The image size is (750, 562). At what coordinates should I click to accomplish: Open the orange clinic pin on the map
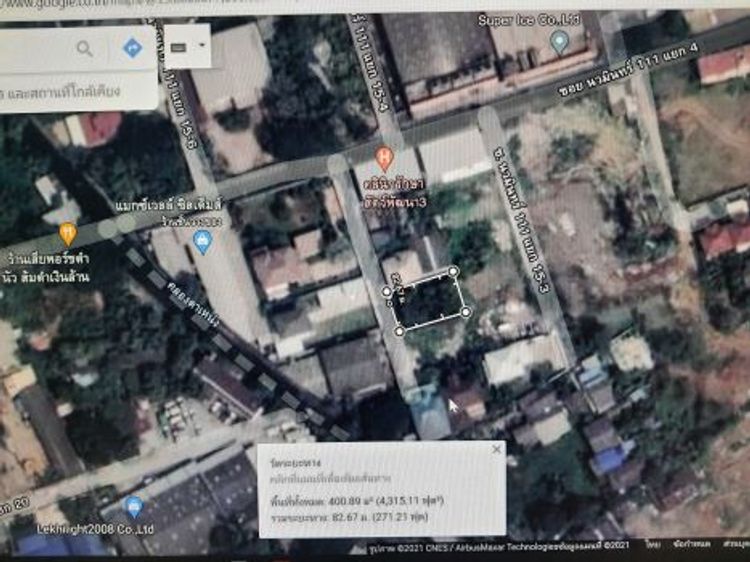[x=383, y=157]
